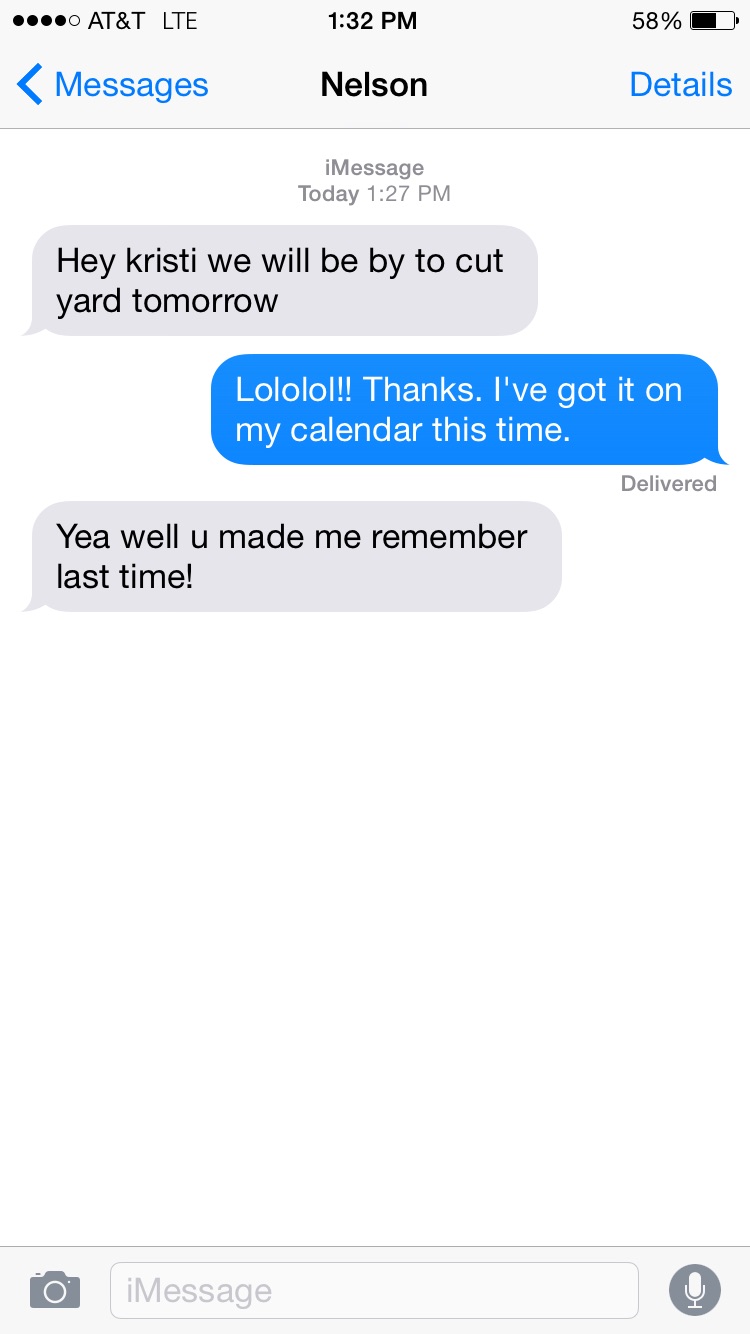Tap the camera icon to attach a photo

point(55,1290)
